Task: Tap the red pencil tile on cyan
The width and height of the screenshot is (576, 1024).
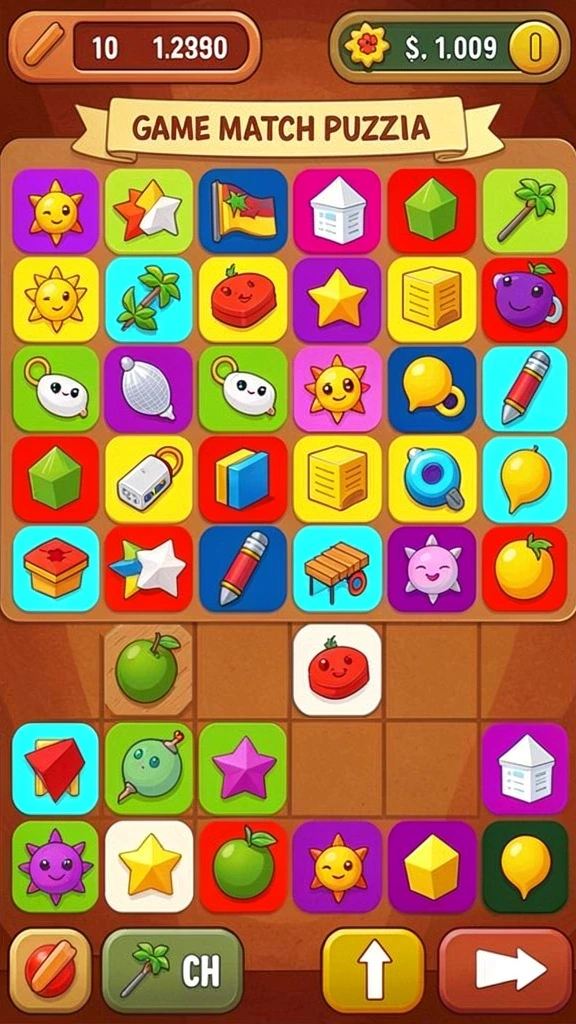Action: (525, 389)
